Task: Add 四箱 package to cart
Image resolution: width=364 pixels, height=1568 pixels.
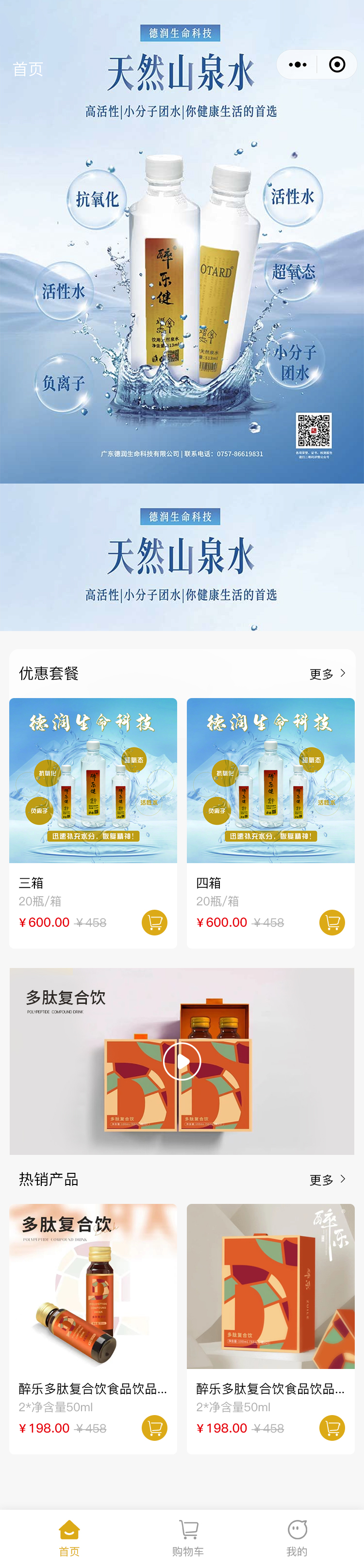Action: click(332, 922)
